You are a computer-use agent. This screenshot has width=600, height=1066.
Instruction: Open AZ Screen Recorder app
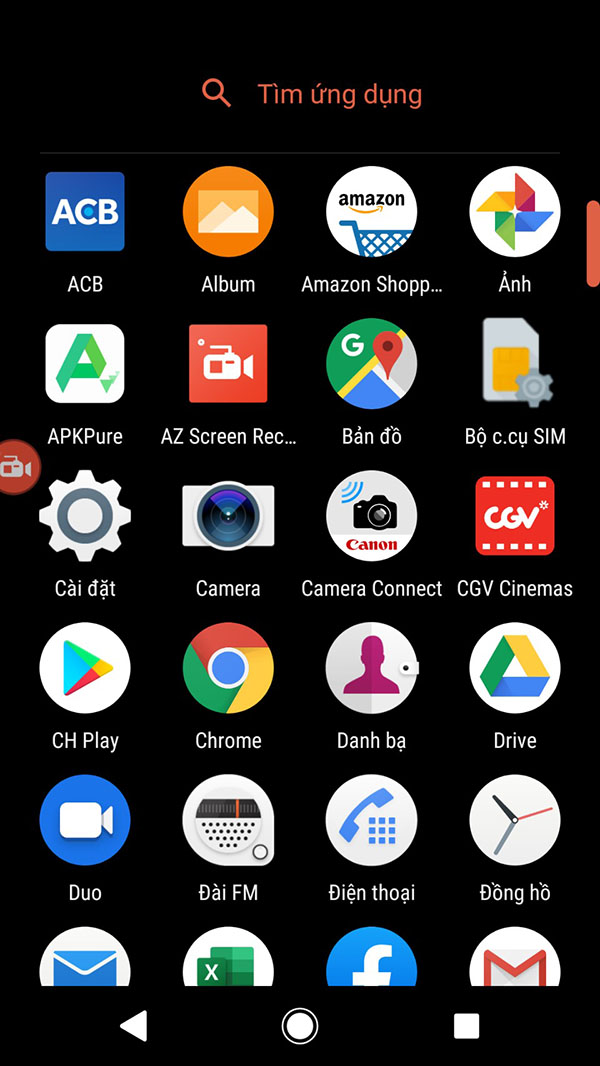click(228, 364)
